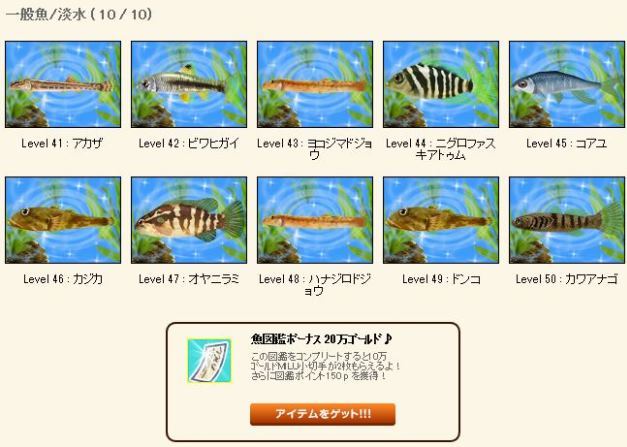View the Level 43 ヨコジマドジョウ fish tile
Screen dimensions: 627x447
[x=314, y=84]
